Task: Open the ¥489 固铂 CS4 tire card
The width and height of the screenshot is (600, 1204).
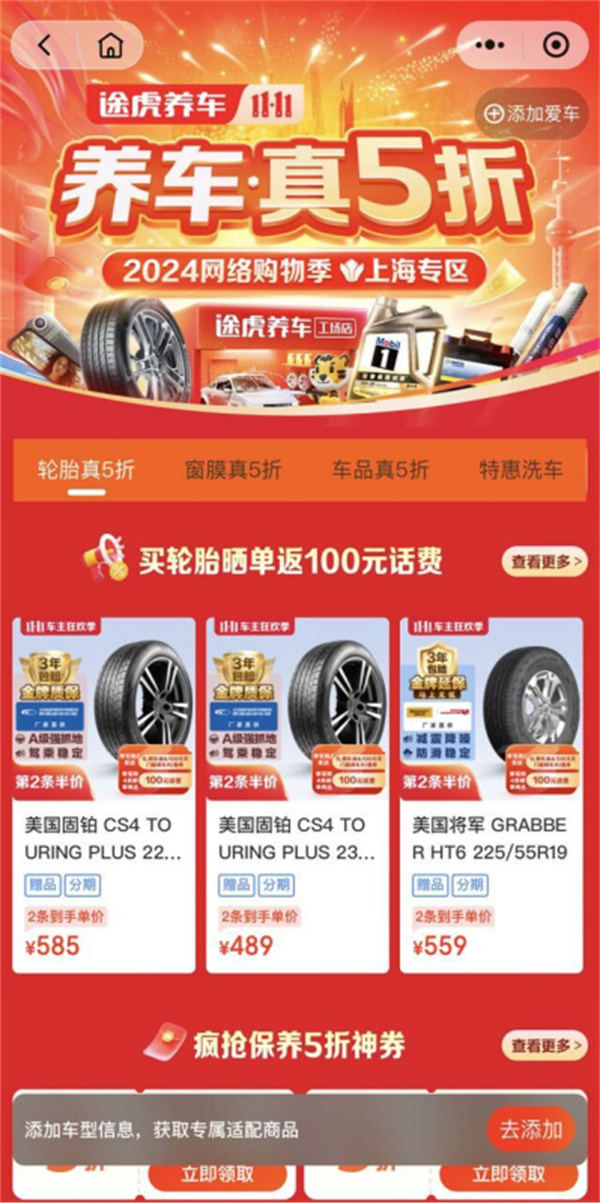Action: coord(297,795)
